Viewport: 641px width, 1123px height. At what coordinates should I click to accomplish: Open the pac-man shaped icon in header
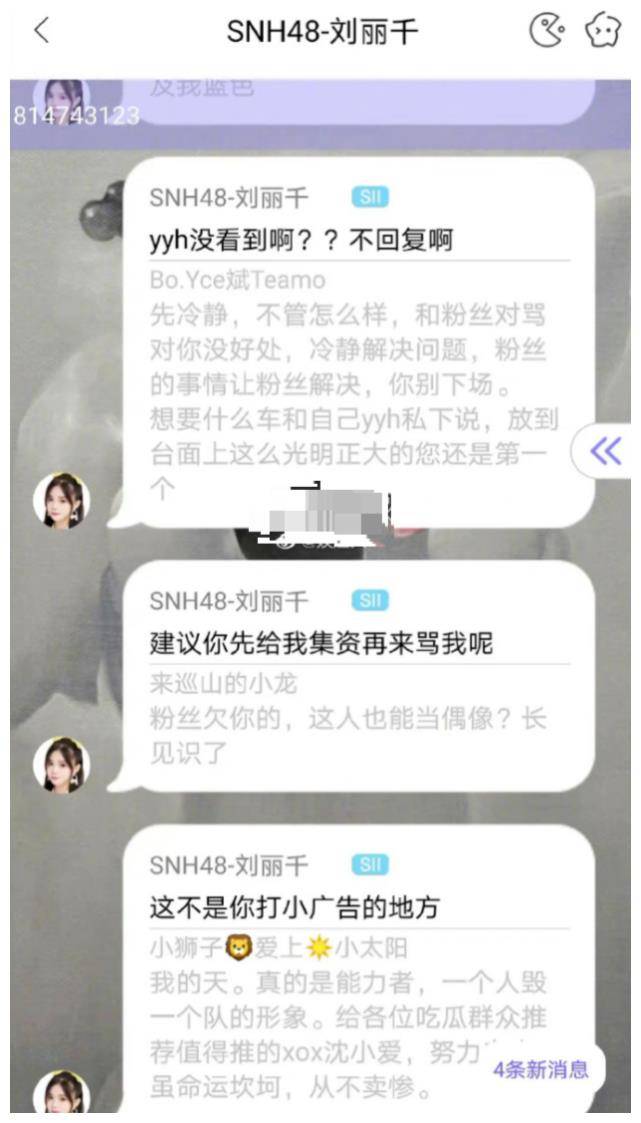(546, 30)
